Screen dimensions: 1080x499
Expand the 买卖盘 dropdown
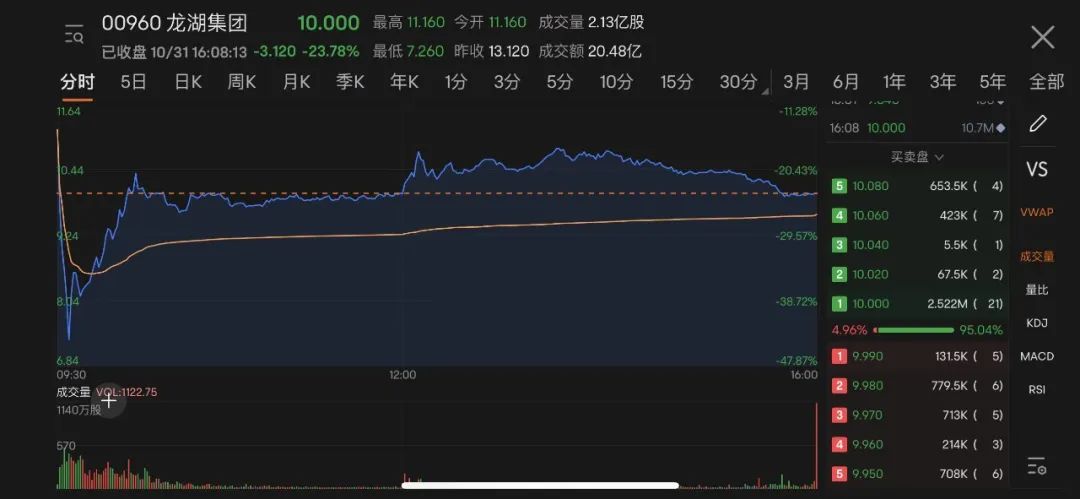click(x=917, y=157)
